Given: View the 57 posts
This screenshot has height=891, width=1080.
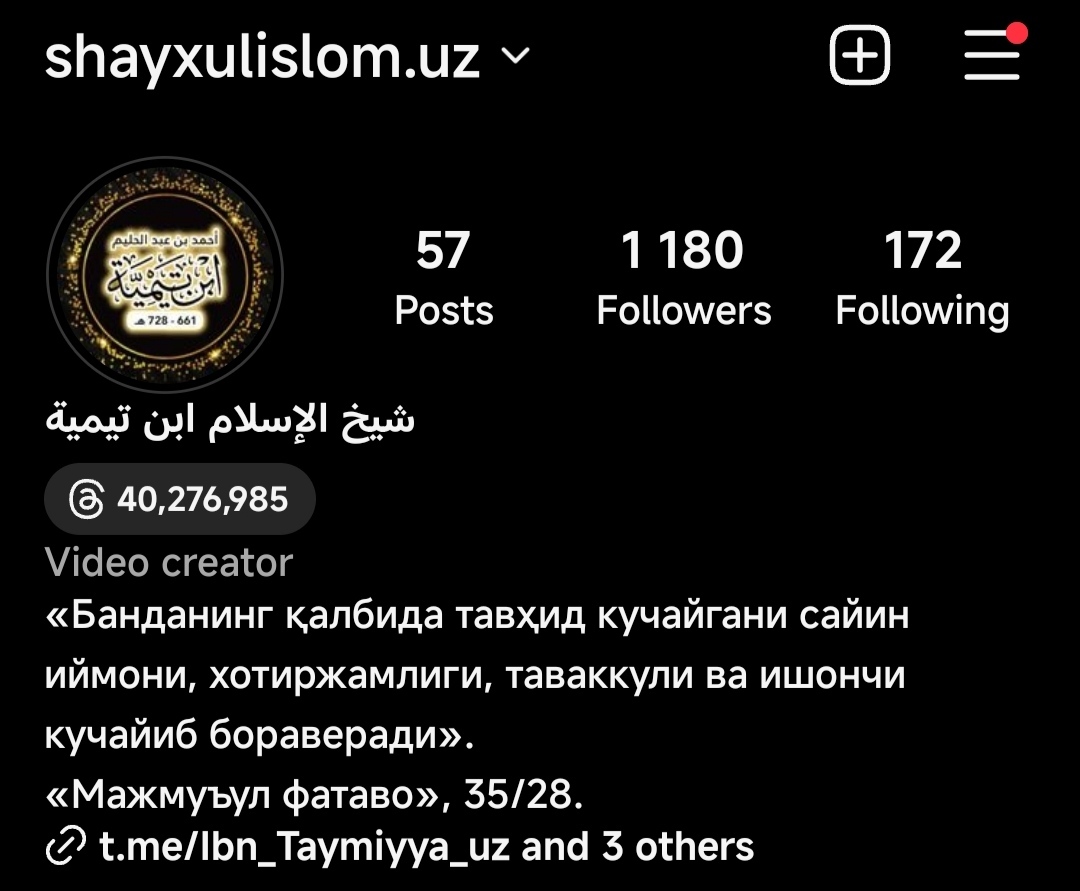Looking at the screenshot, I should point(443,278).
